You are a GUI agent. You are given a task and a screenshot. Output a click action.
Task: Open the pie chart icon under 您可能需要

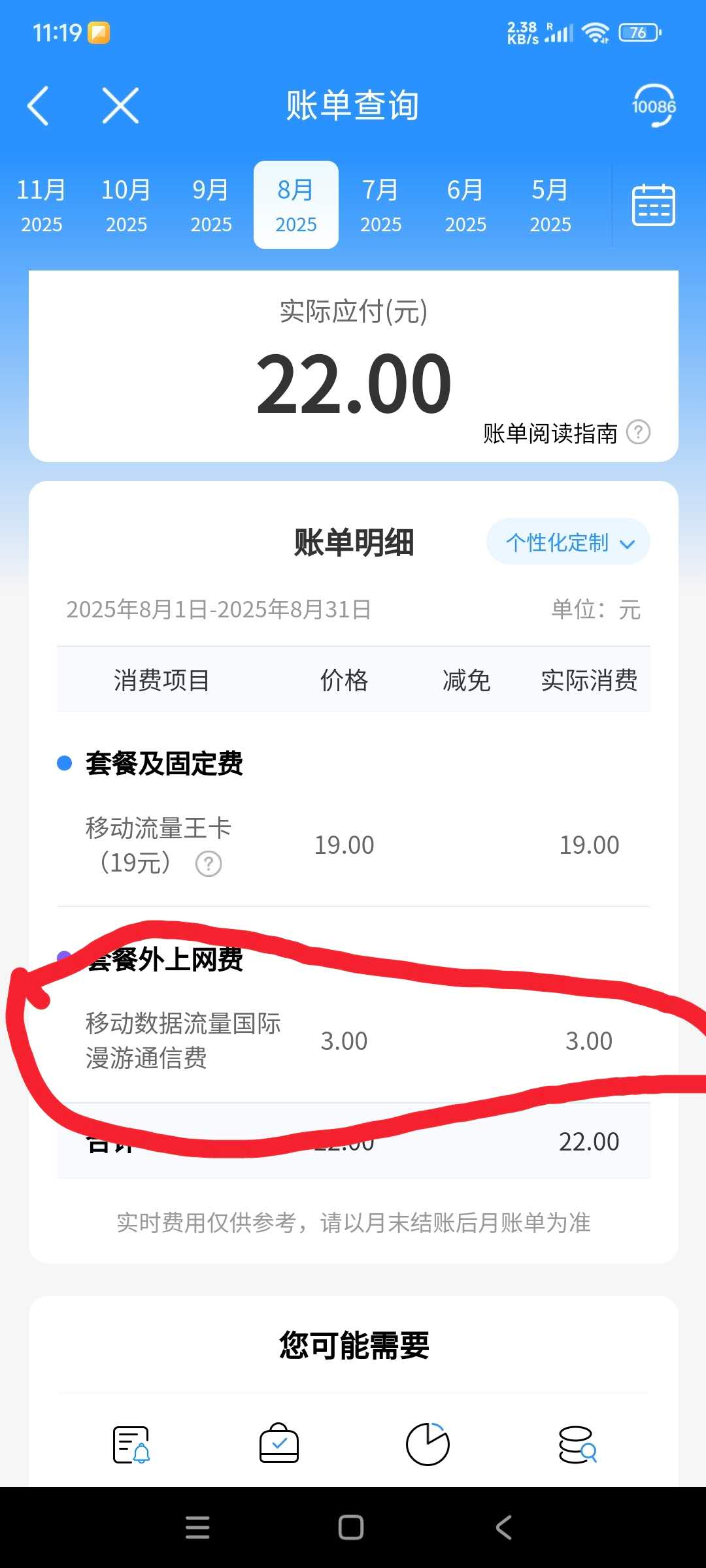pos(428,1444)
